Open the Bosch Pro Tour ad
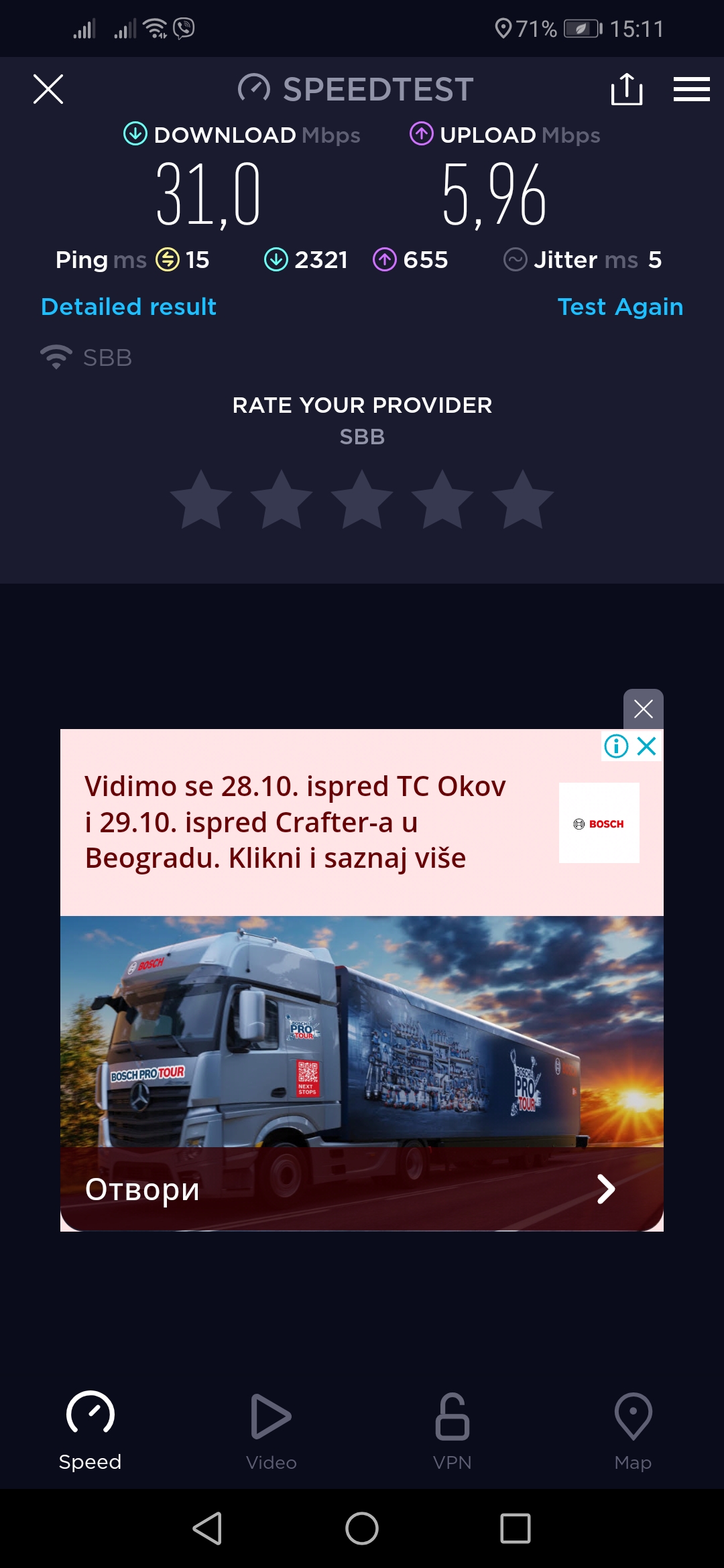 [362, 1032]
